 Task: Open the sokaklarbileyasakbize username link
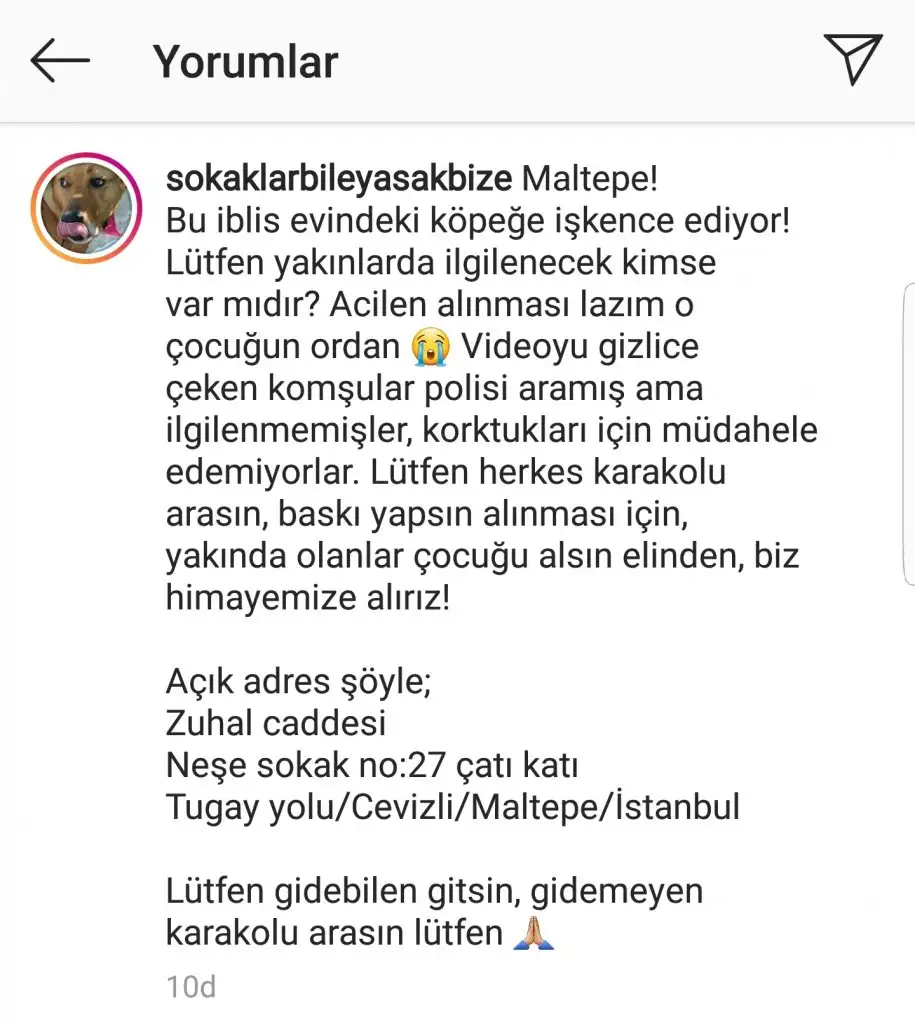coord(339,180)
